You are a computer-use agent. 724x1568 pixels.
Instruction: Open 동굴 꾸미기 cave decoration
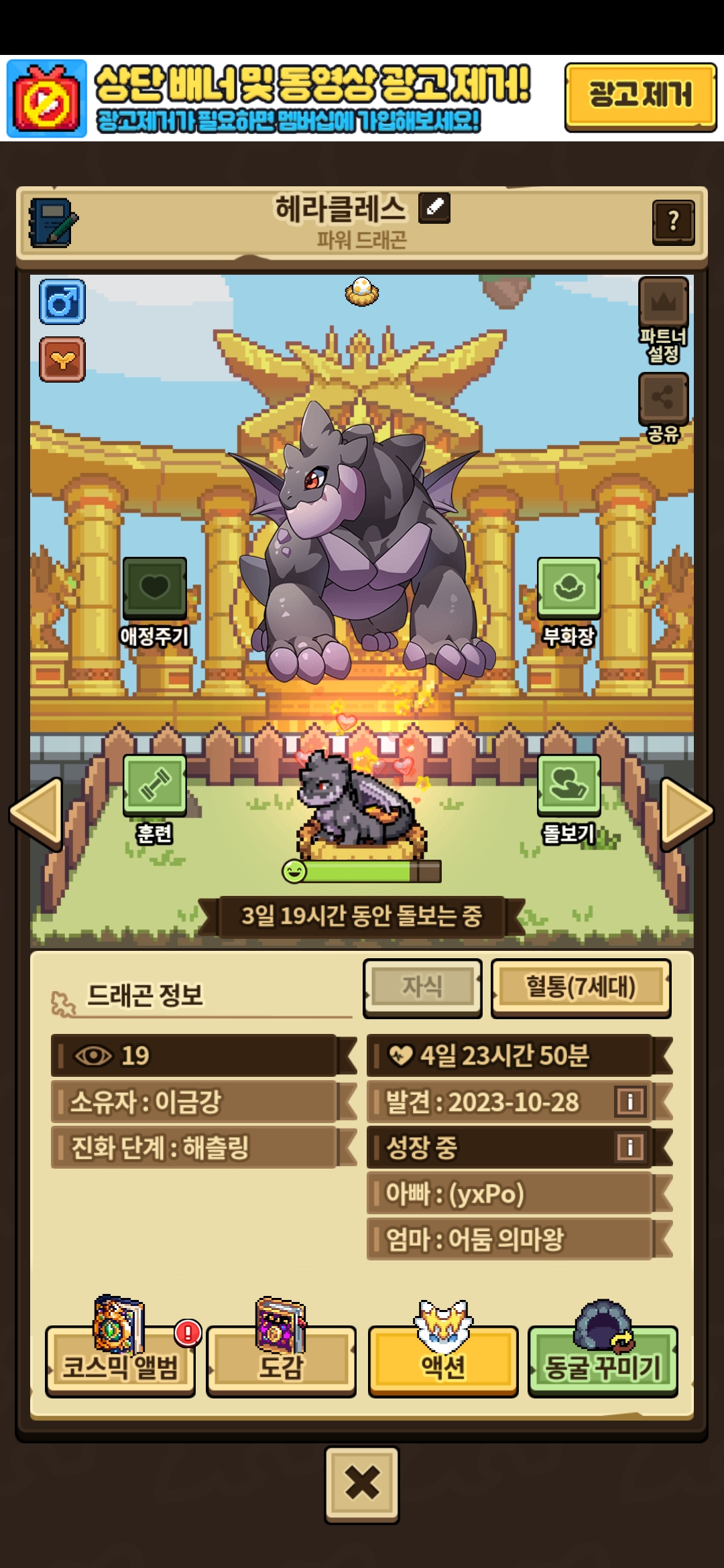(x=603, y=1361)
